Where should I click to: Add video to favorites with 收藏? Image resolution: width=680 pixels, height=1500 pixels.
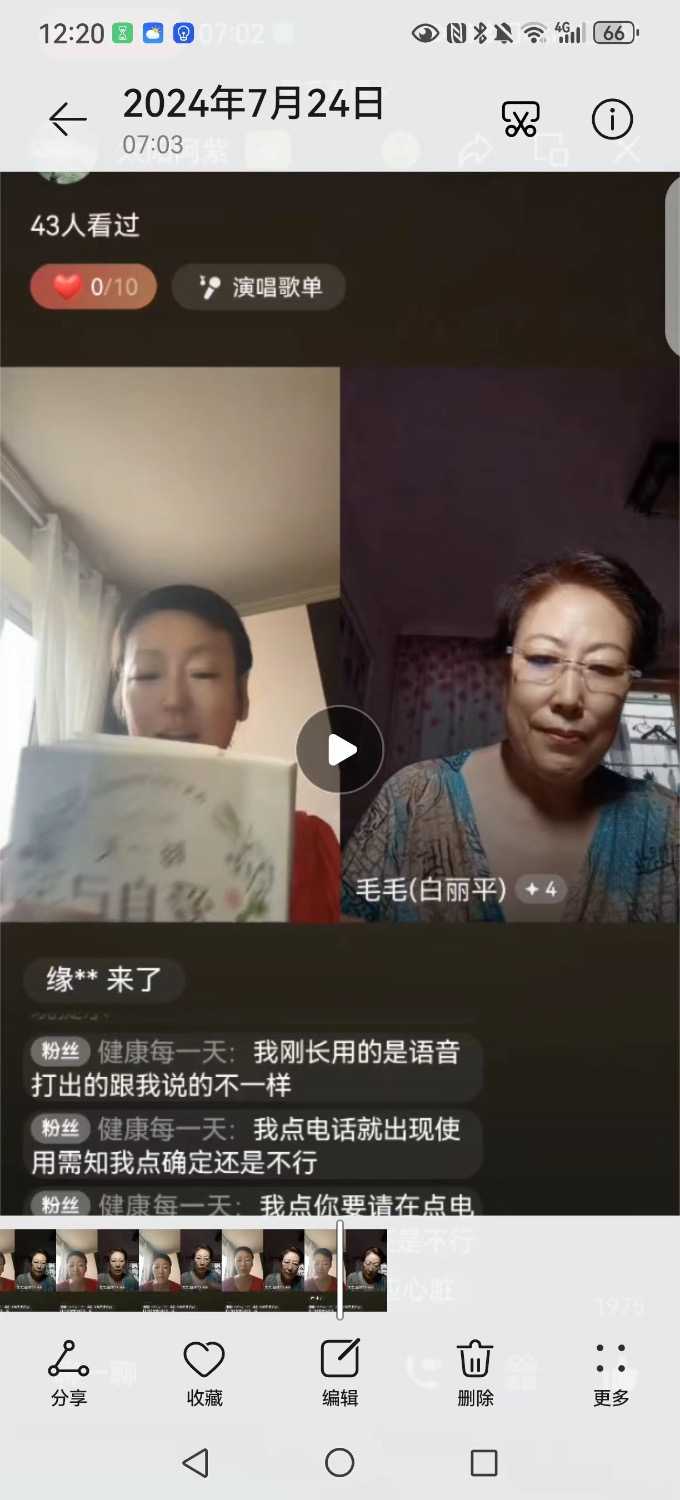coord(204,1372)
